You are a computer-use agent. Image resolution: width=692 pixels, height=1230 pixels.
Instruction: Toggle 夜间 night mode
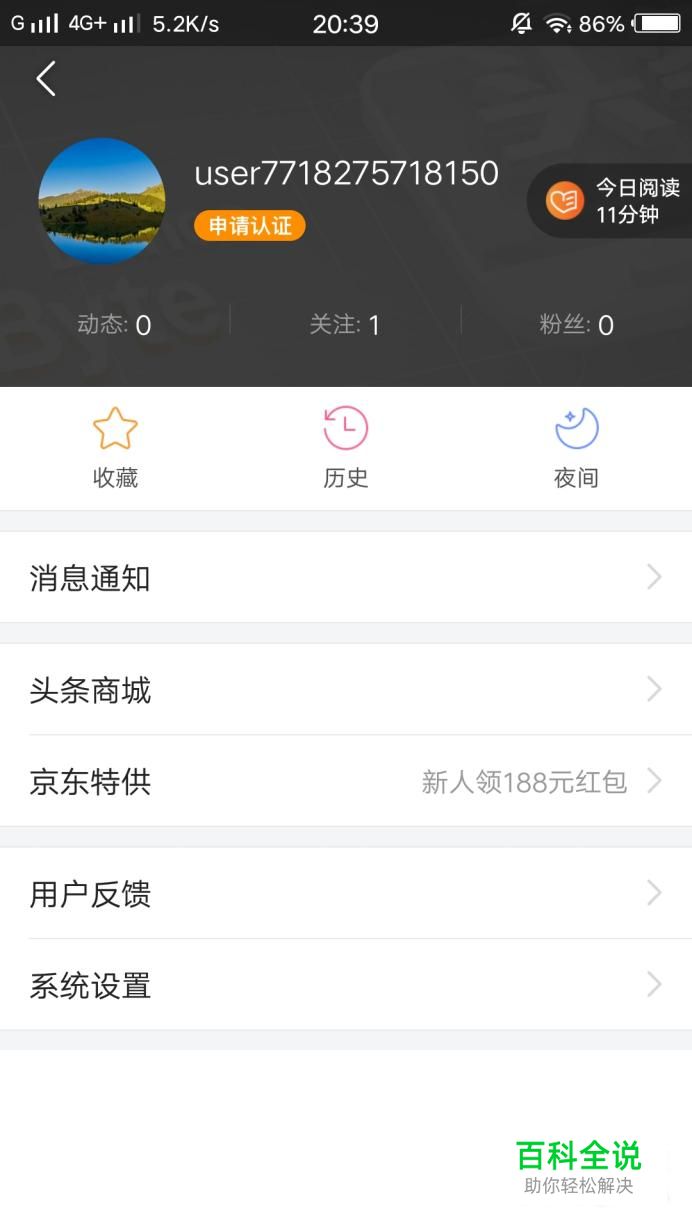point(576,449)
